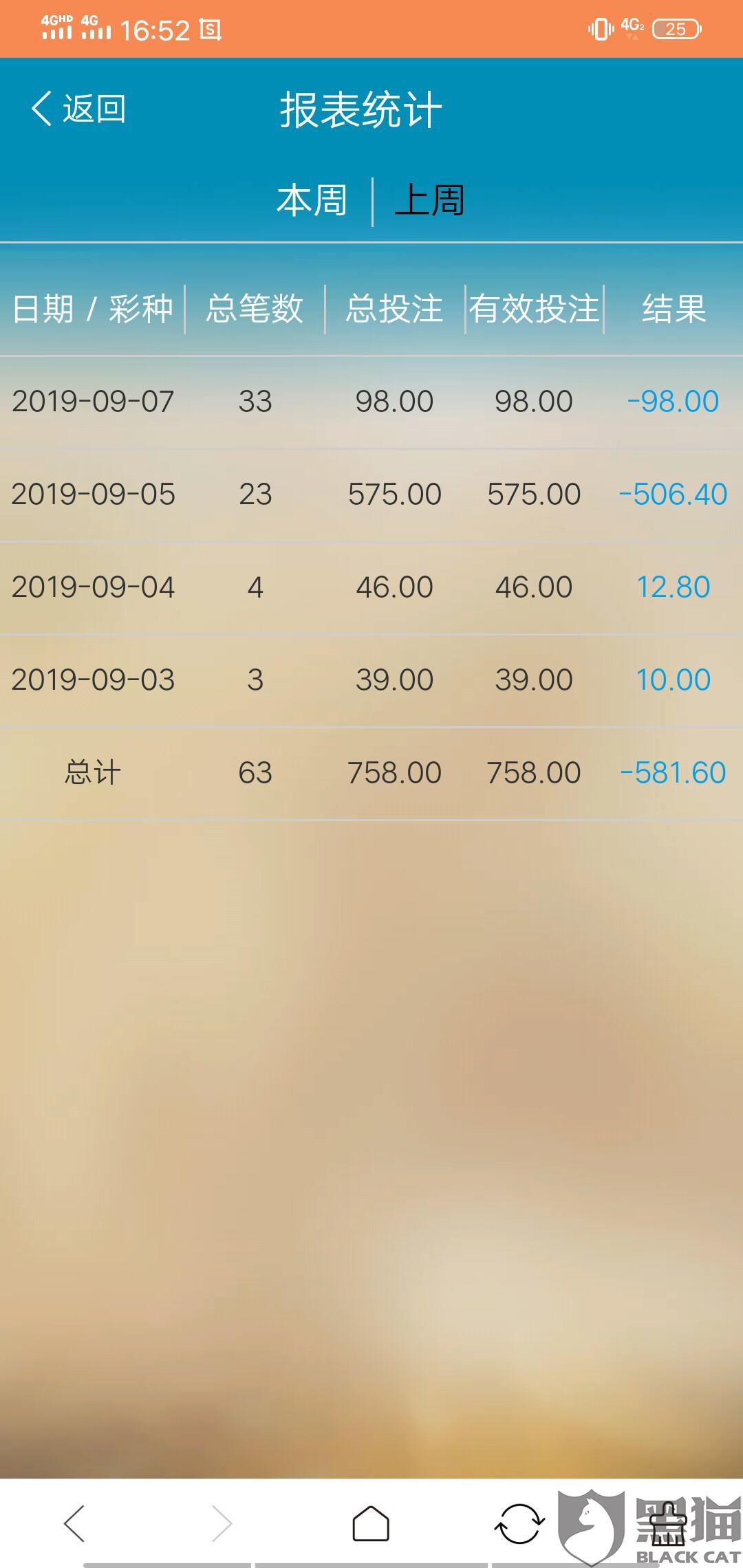Switch to the 上周 tab
Image resolution: width=743 pixels, height=1568 pixels.
coord(429,201)
